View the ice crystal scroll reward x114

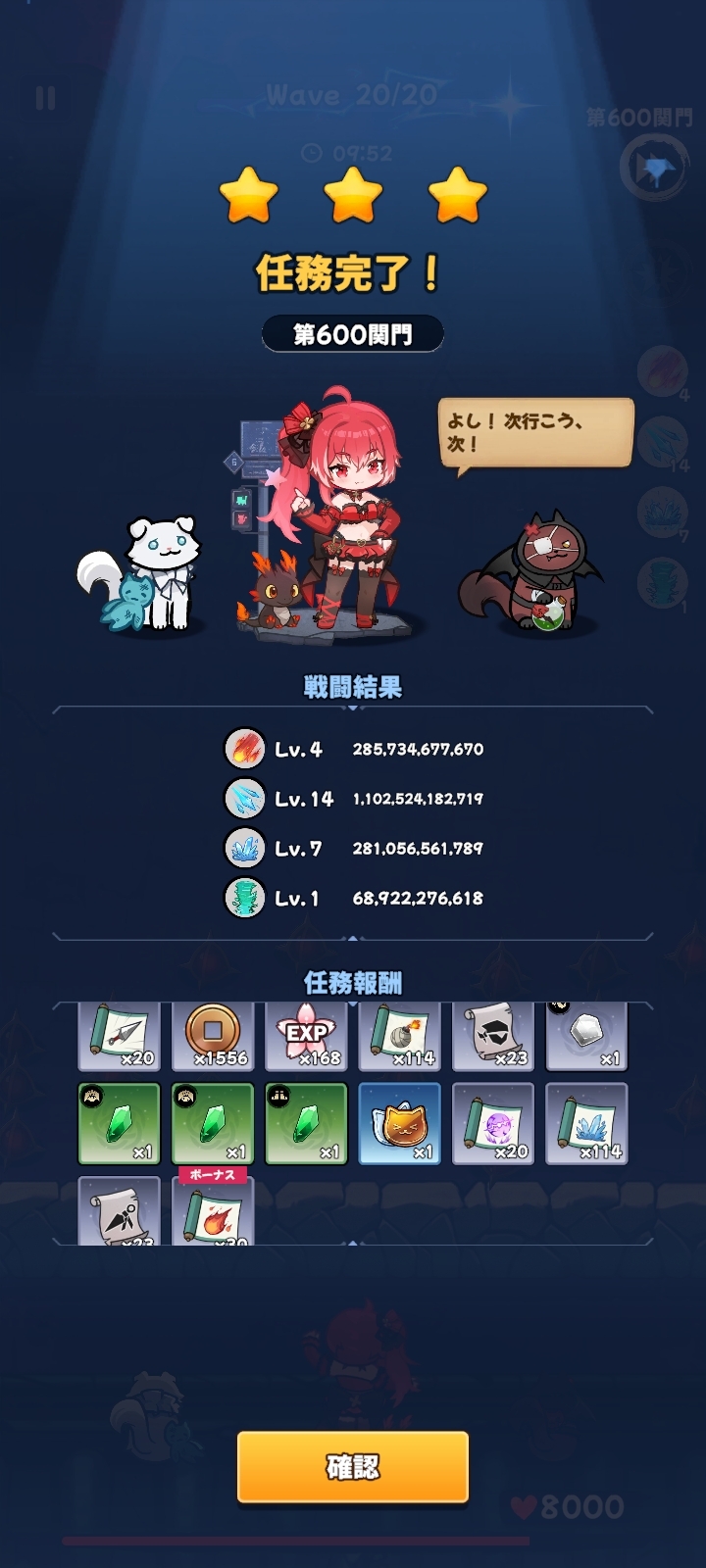(x=586, y=1123)
